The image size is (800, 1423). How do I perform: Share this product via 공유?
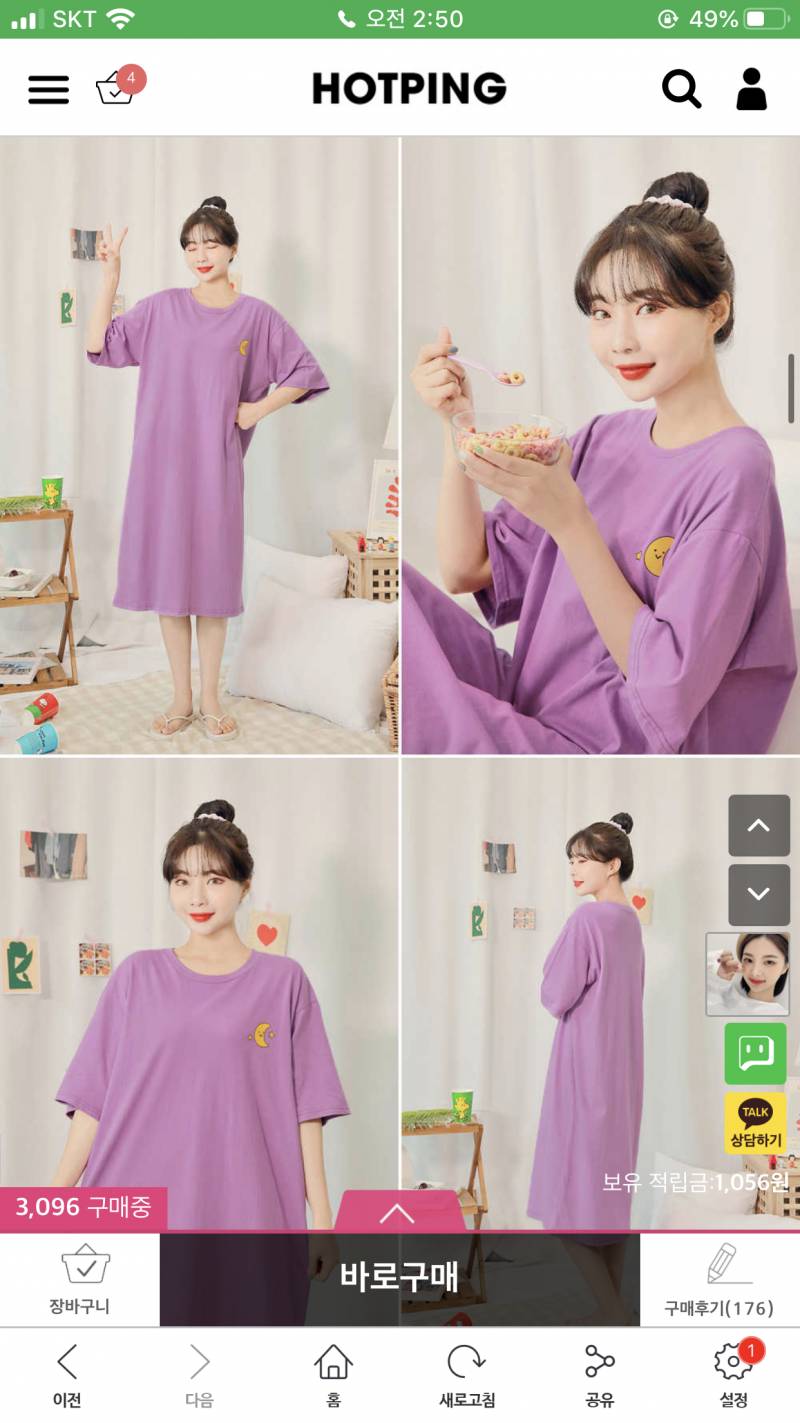(x=599, y=1375)
